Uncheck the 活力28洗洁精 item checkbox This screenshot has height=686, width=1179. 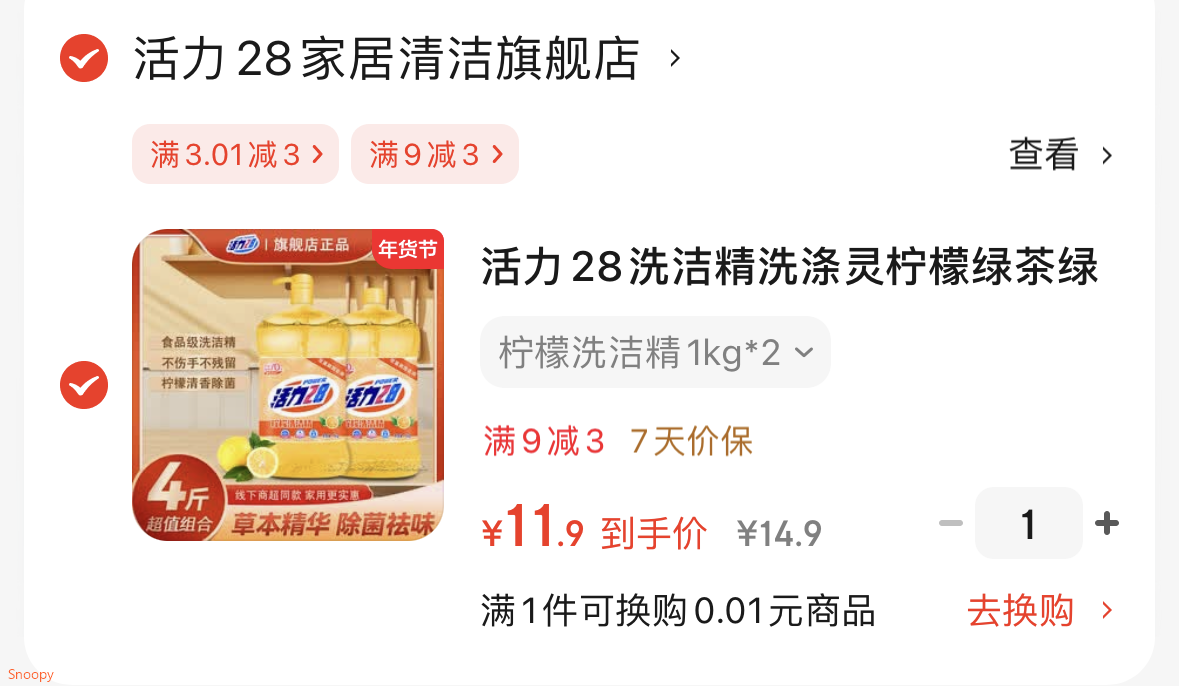click(x=84, y=385)
